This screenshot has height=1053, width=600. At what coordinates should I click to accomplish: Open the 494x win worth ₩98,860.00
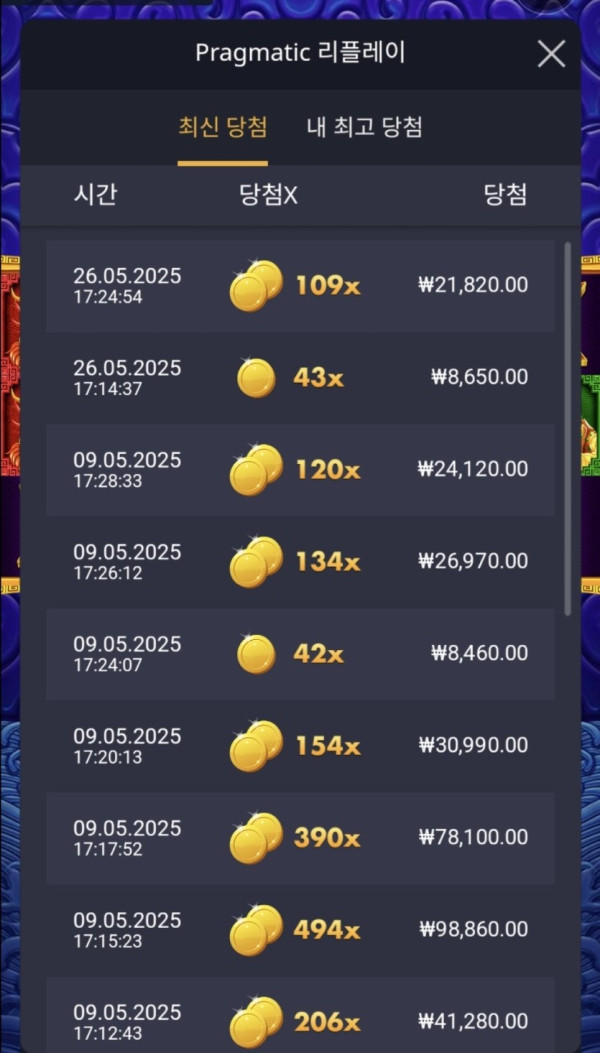tap(300, 929)
